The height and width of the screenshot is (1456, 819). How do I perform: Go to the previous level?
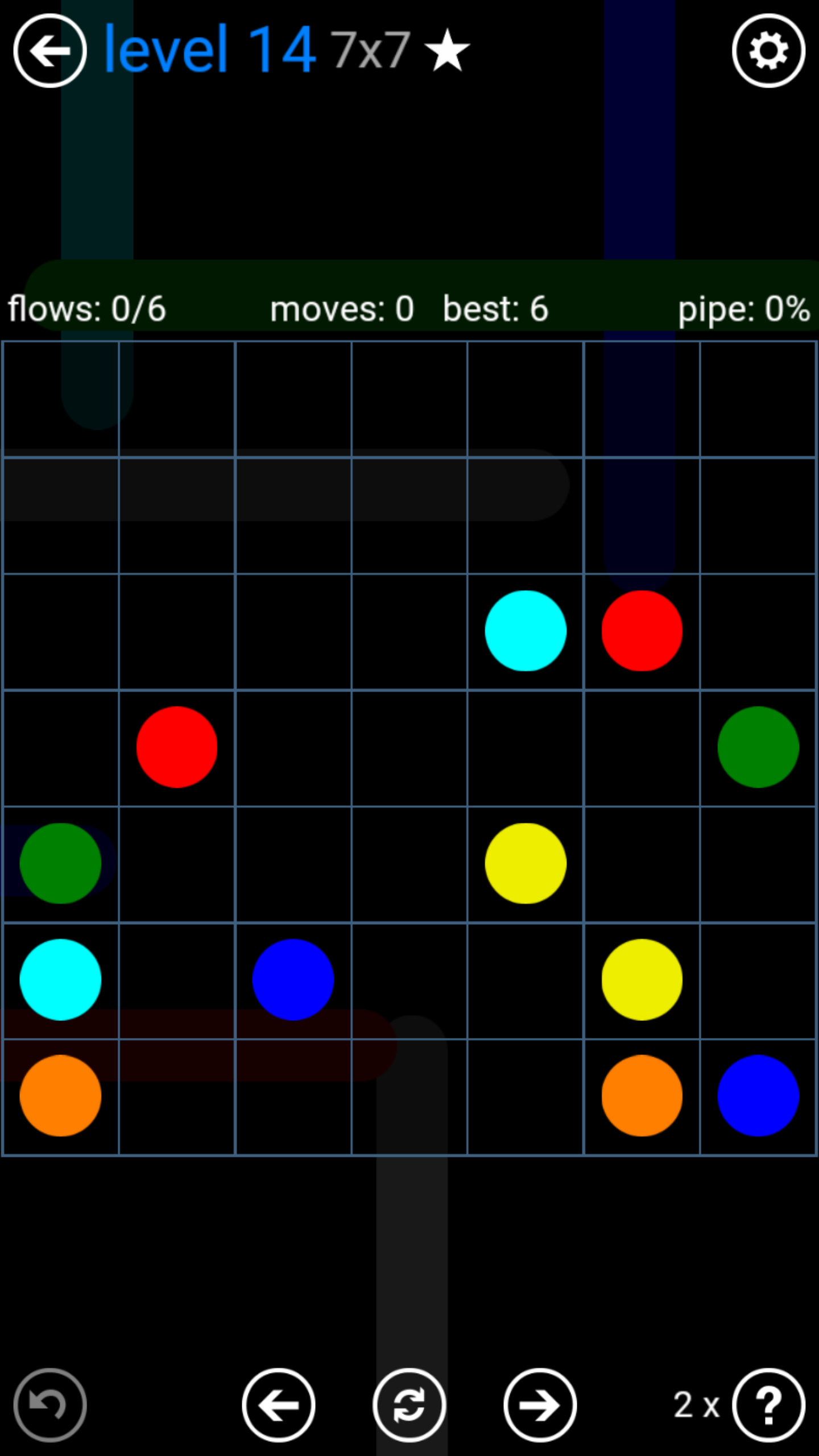[279, 1405]
